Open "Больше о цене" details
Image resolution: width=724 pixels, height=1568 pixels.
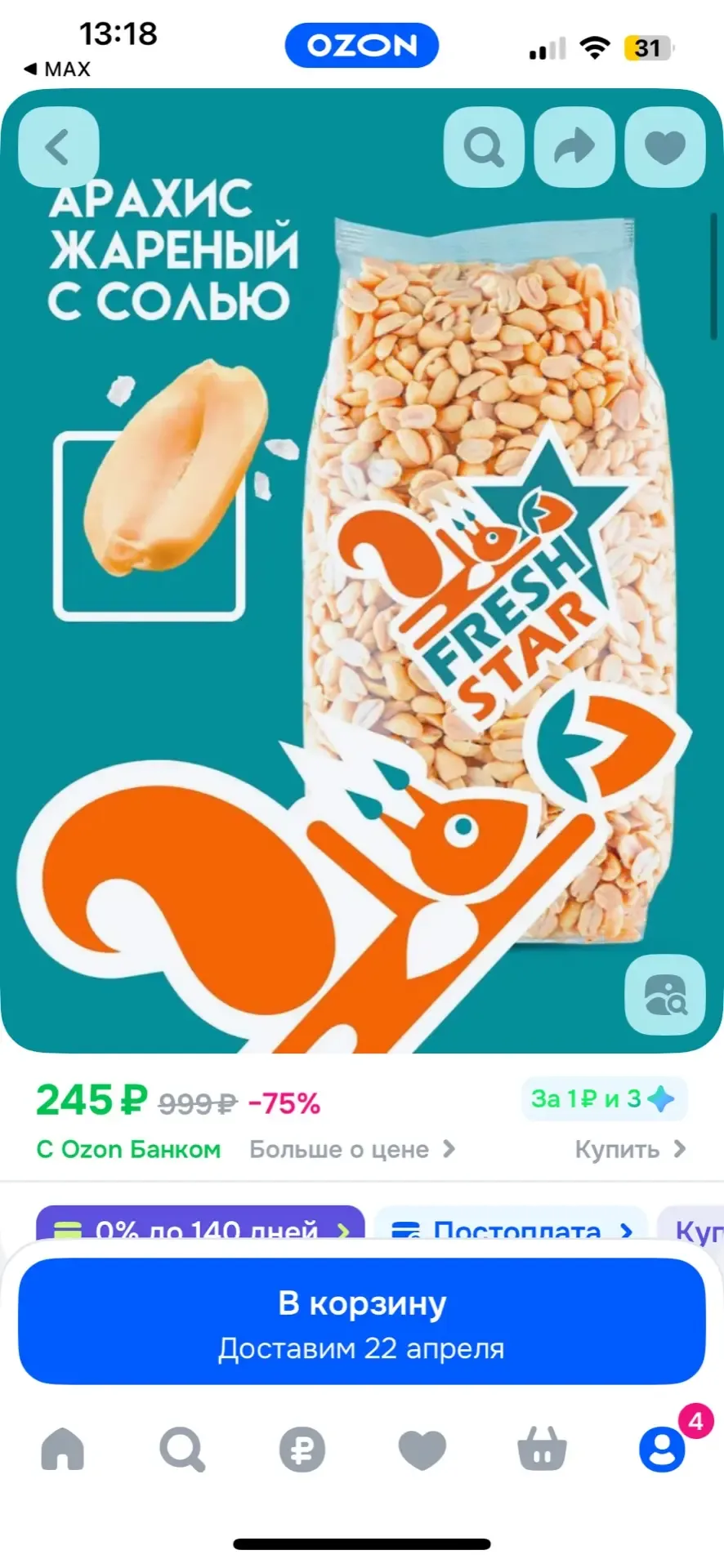tap(351, 1150)
